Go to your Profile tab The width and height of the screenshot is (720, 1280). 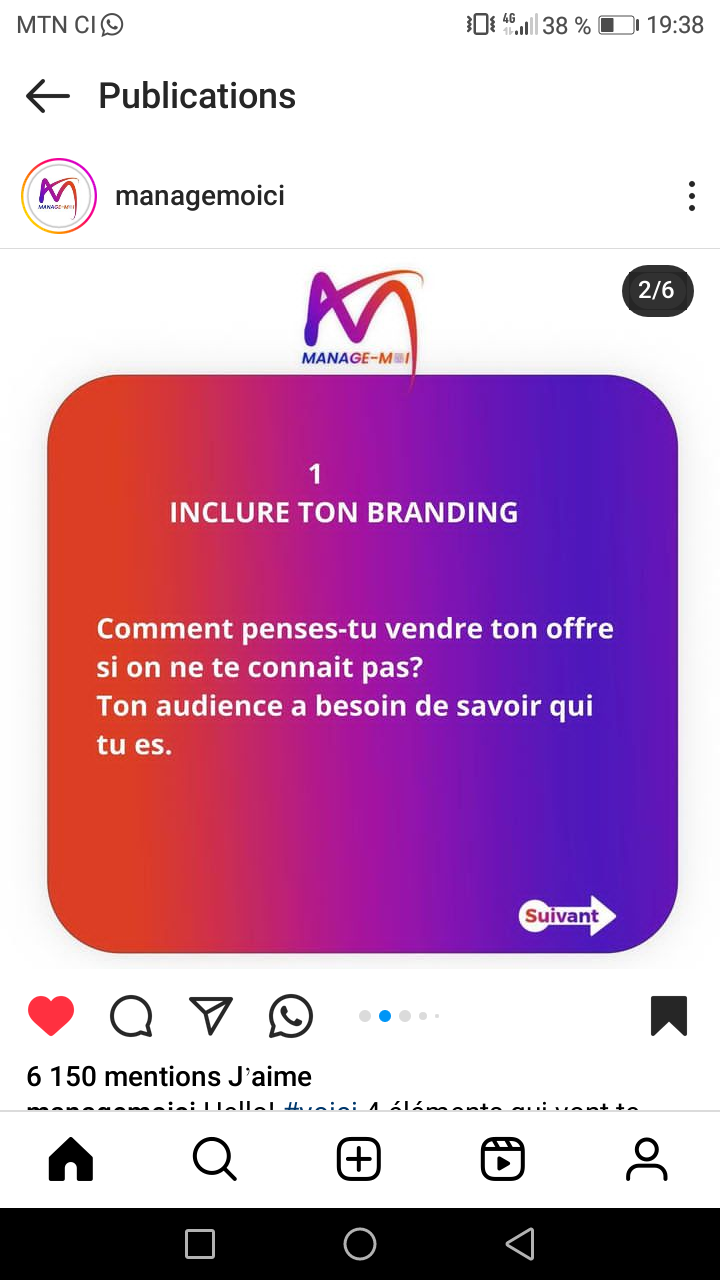click(646, 1160)
